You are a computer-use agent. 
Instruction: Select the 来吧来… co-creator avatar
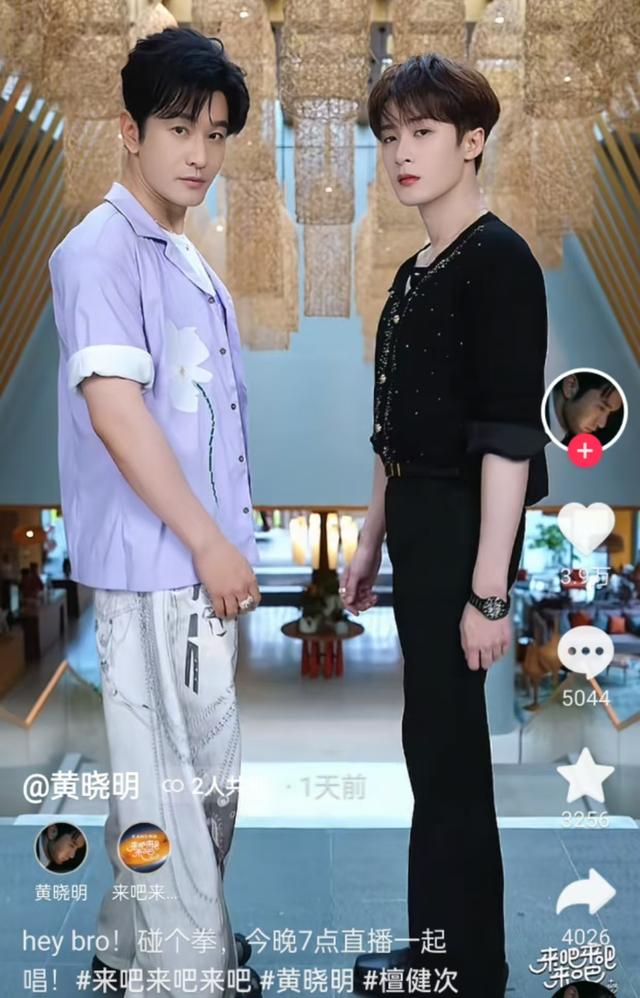pos(144,849)
